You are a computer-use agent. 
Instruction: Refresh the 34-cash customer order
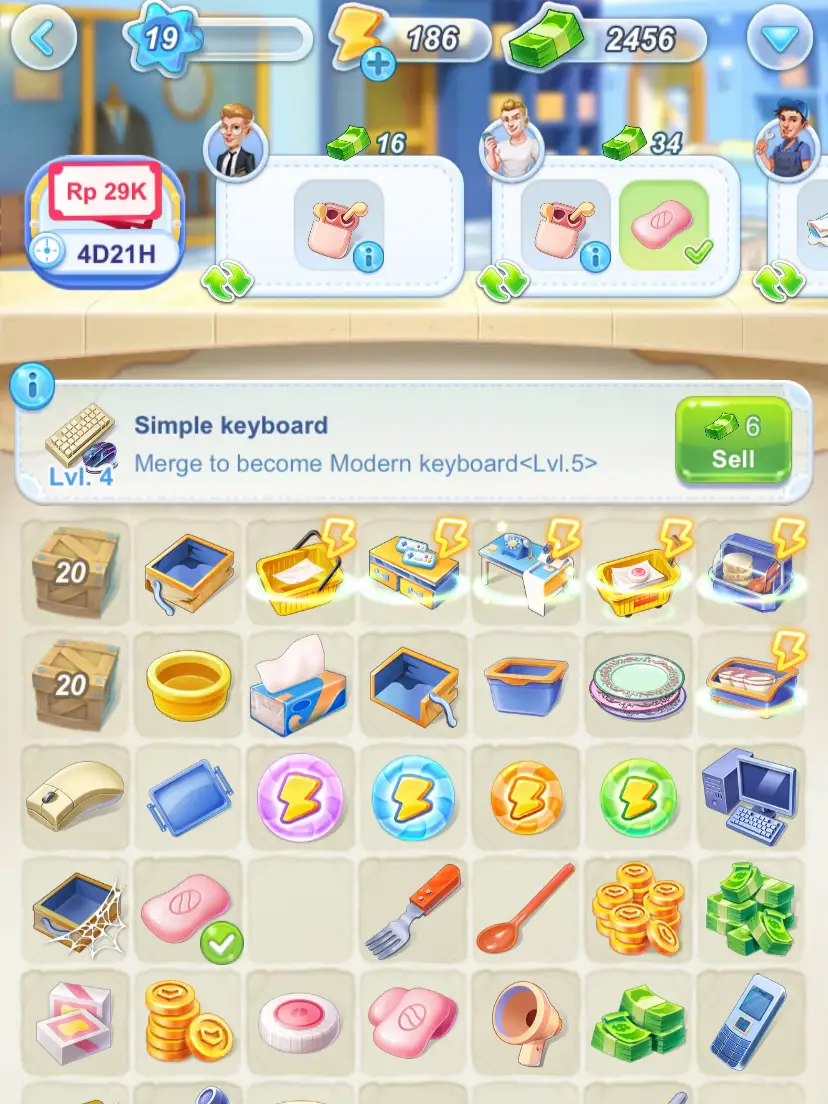503,281
